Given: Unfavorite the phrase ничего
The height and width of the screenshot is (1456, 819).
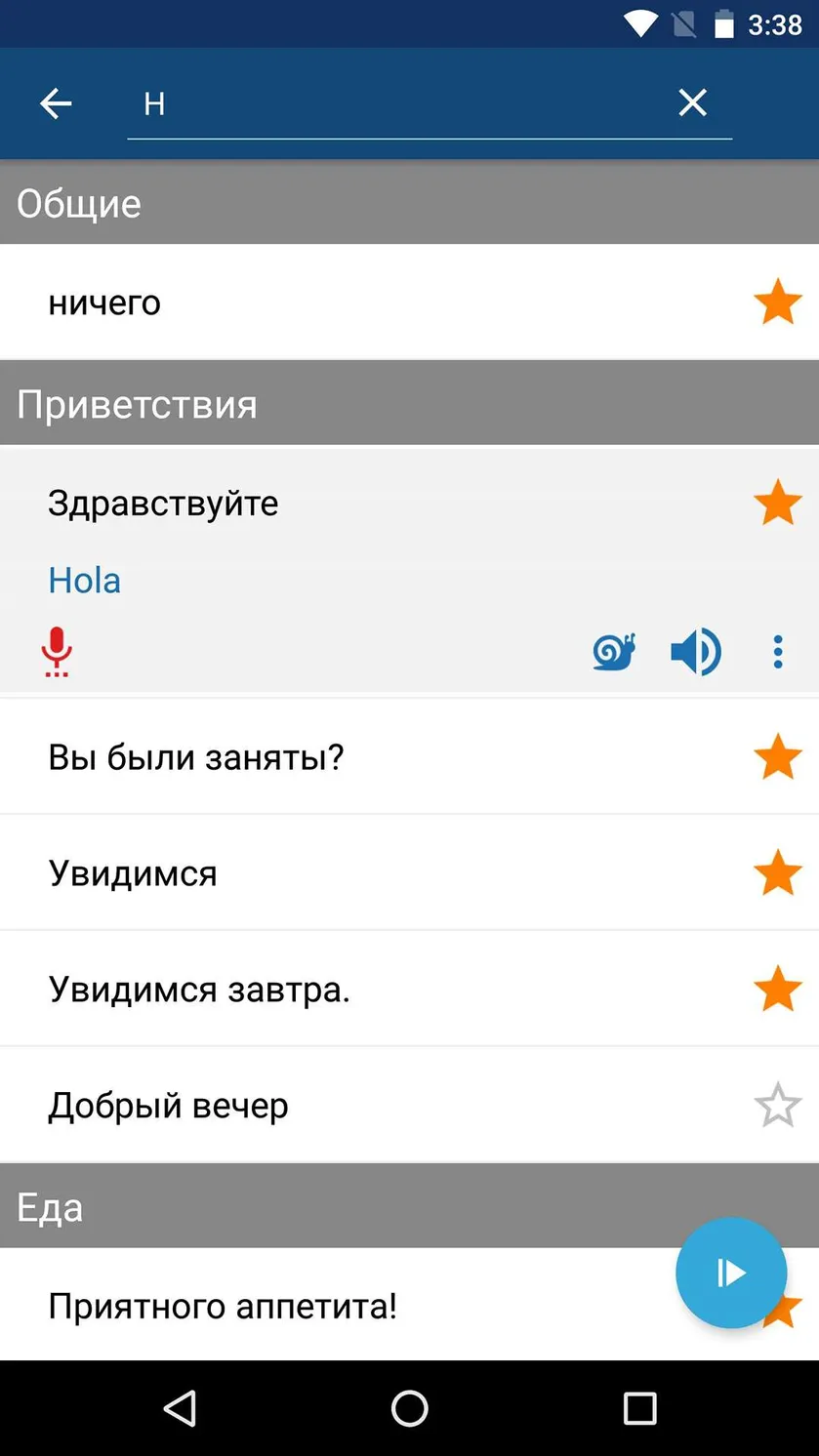Looking at the screenshot, I should pyautogui.click(x=777, y=302).
